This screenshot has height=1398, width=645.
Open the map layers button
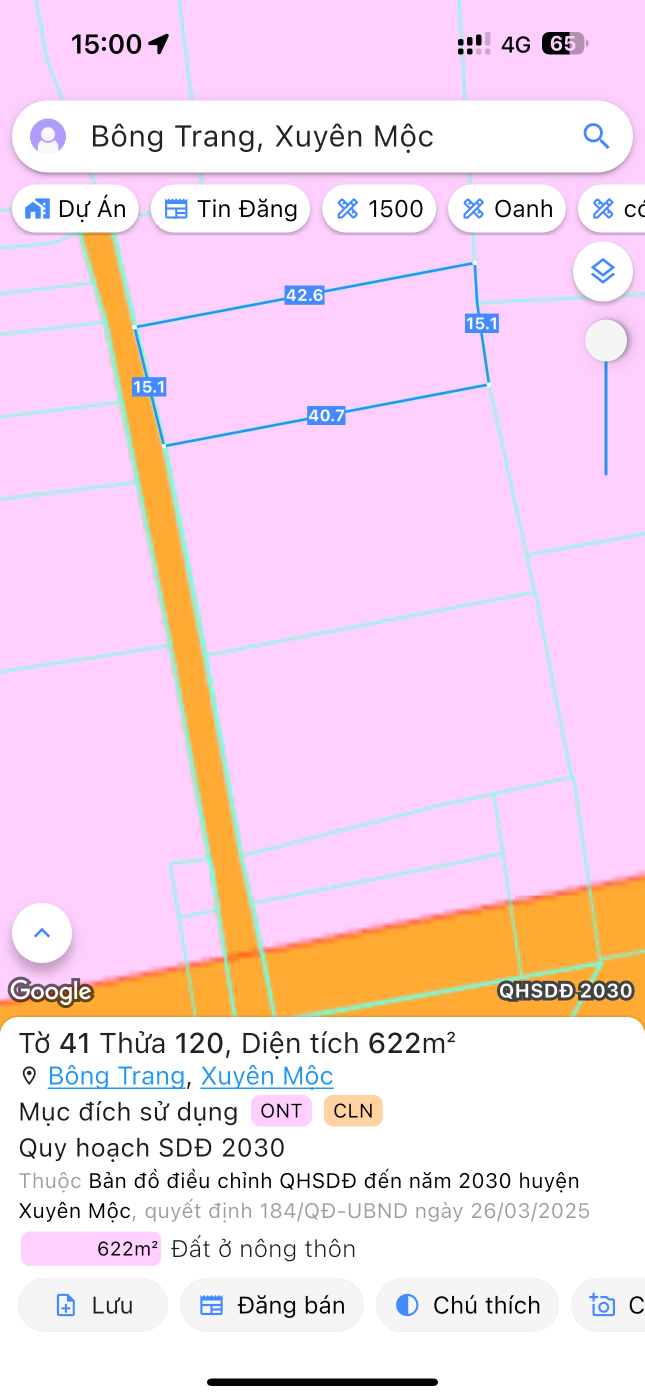point(602,271)
